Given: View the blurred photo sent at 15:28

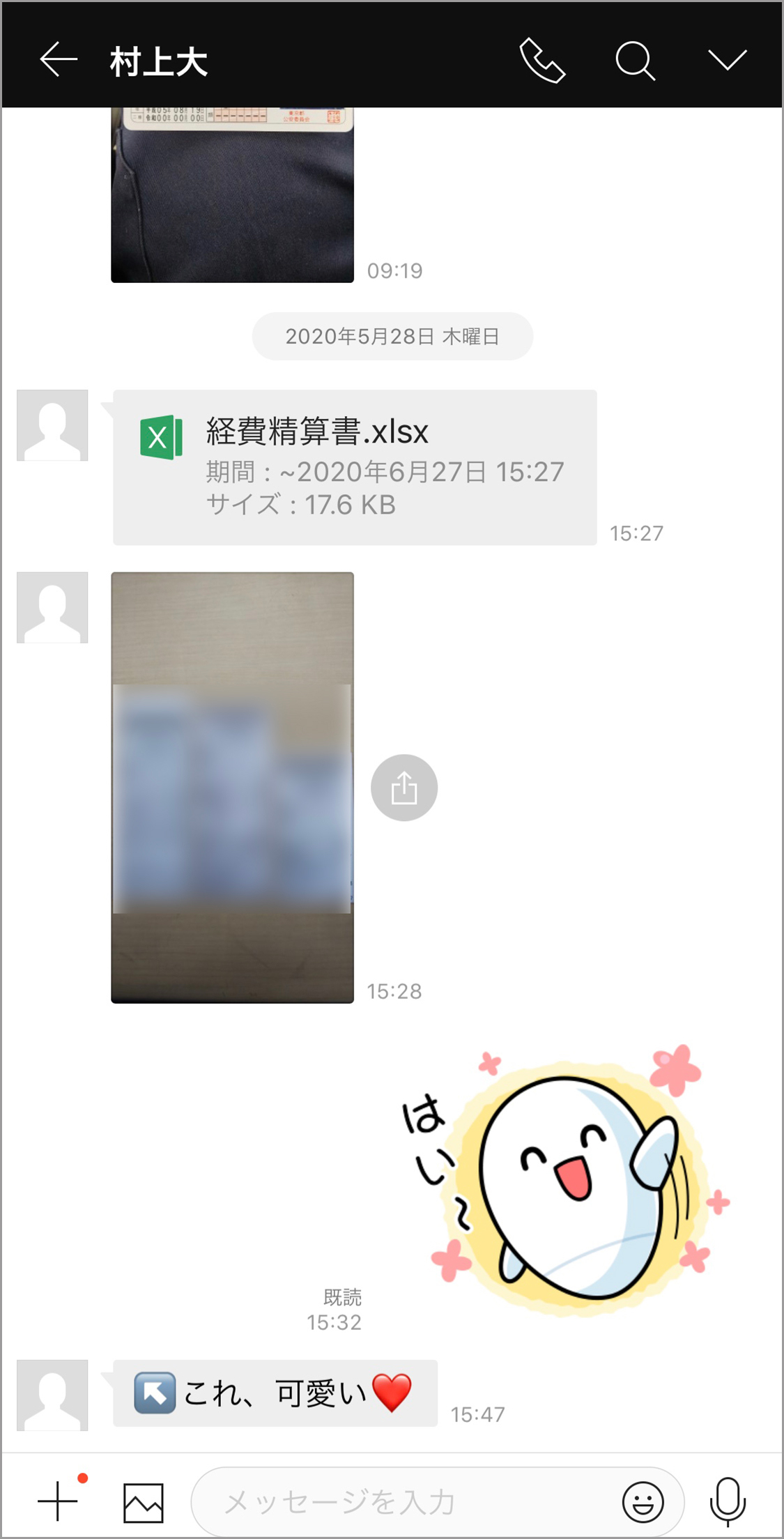Looking at the screenshot, I should coord(232,788).
